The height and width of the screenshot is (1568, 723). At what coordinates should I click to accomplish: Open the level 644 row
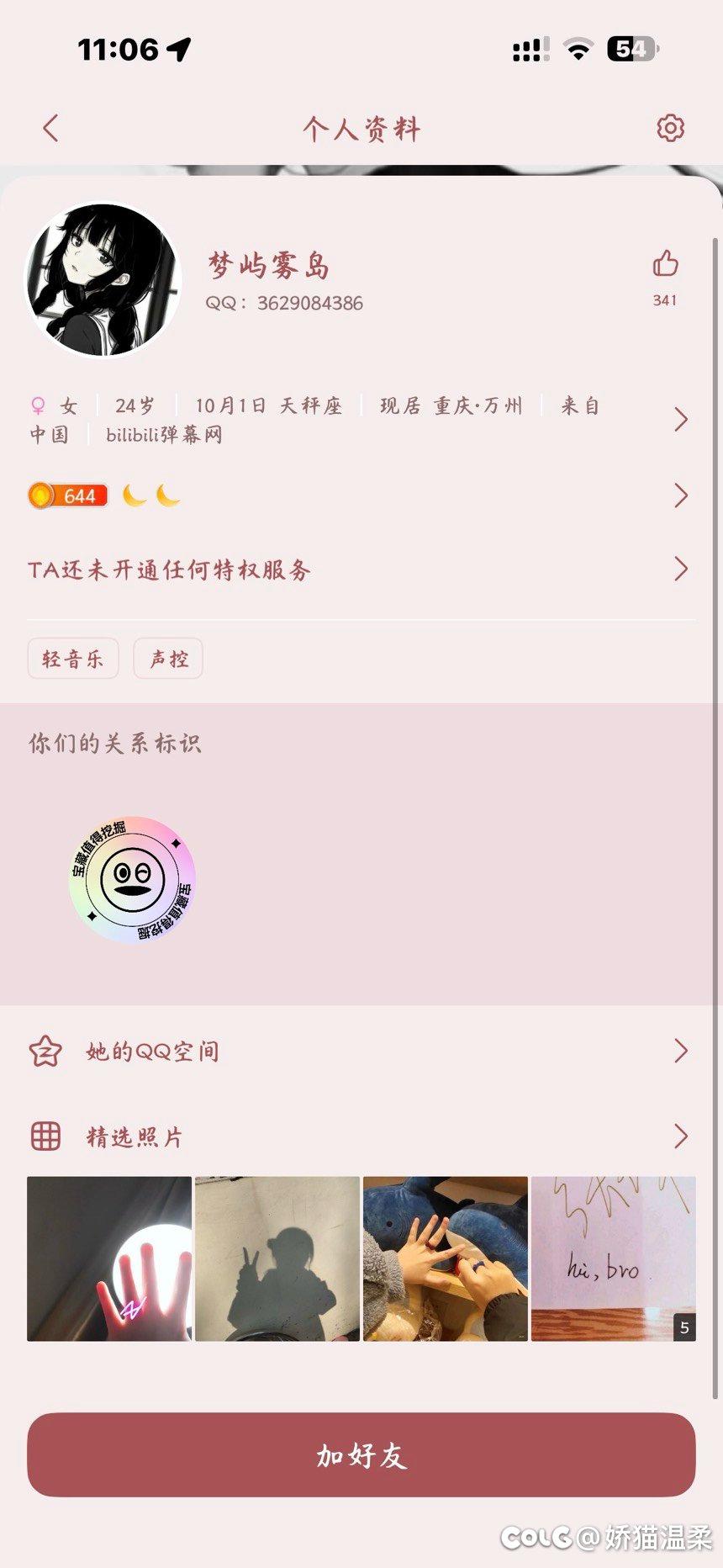[x=680, y=495]
